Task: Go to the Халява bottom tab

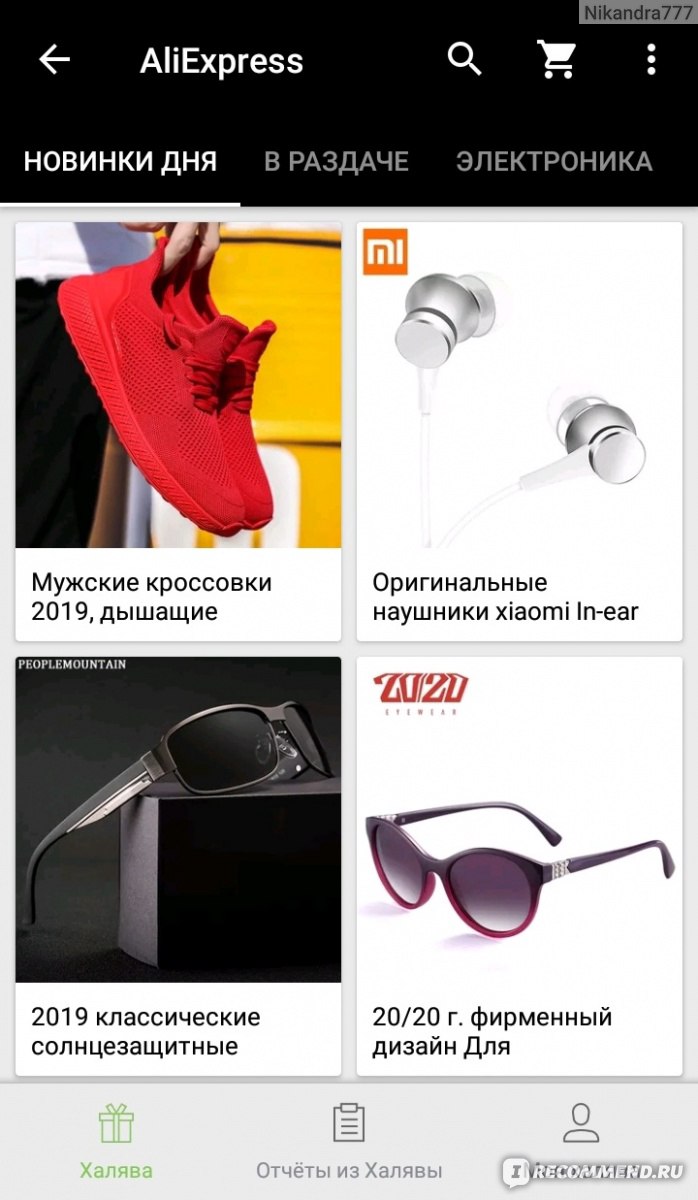Action: (x=116, y=1142)
